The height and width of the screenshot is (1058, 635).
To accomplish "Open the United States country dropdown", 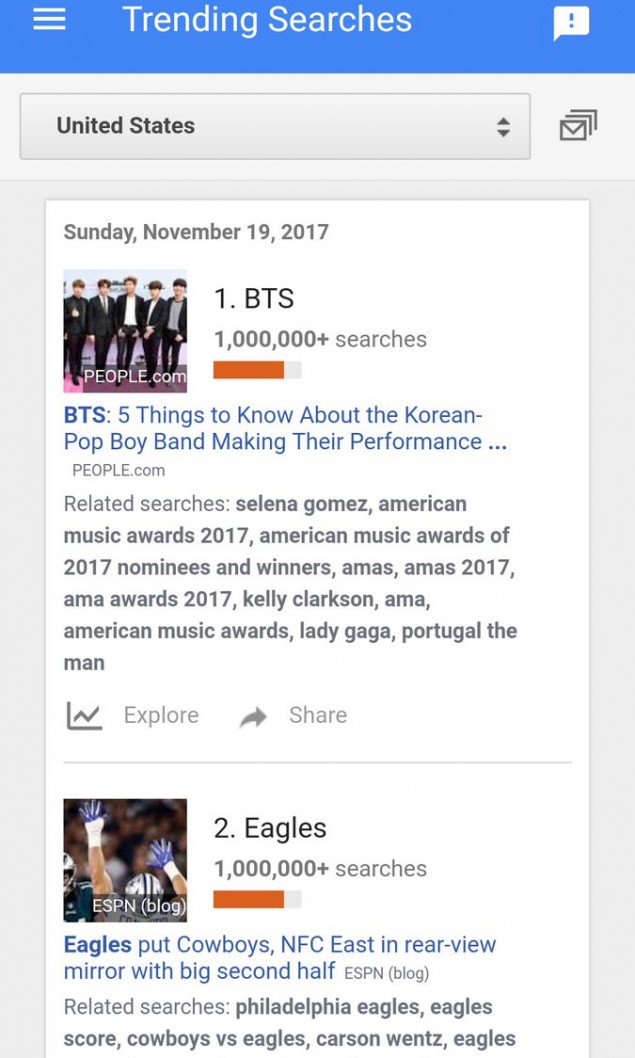I will (x=275, y=126).
